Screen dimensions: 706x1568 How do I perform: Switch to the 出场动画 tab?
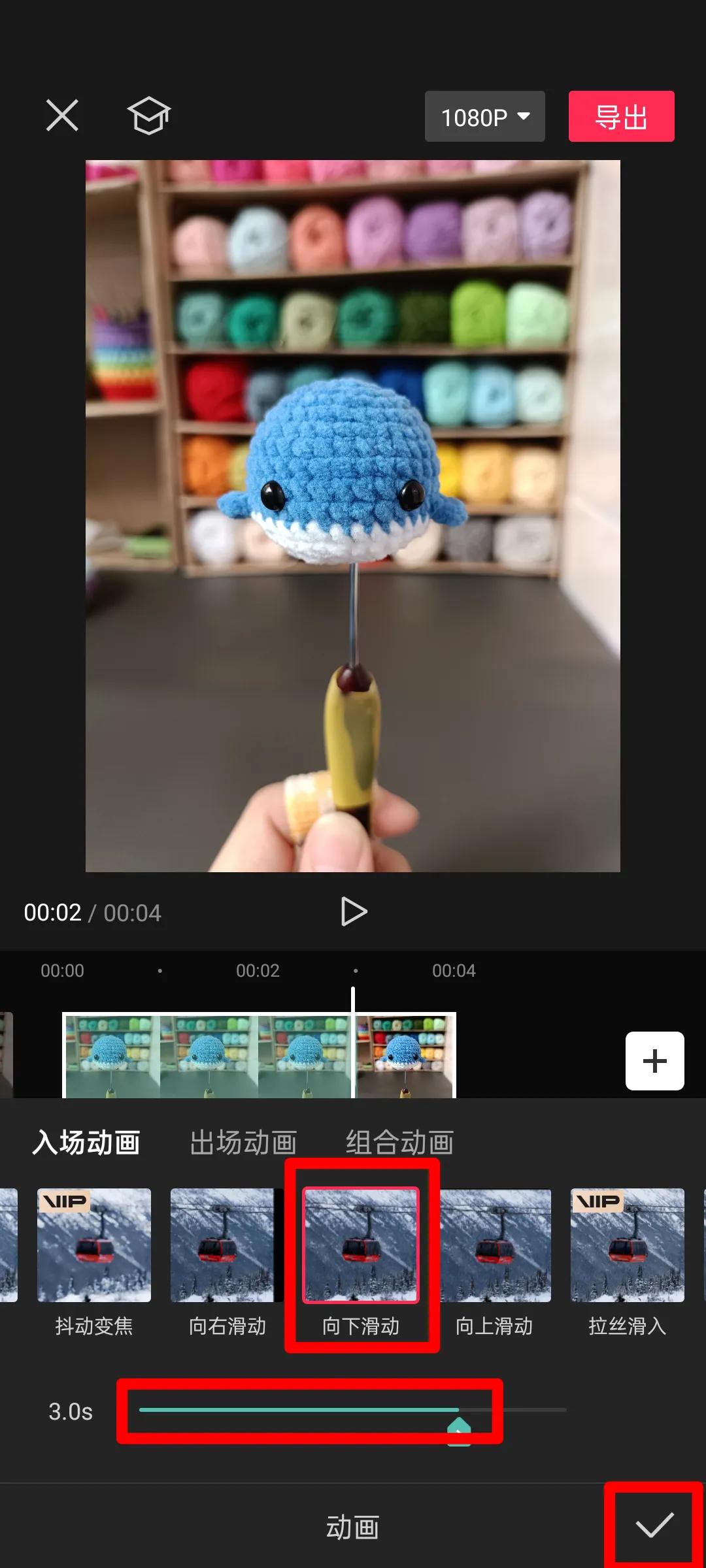(x=244, y=1142)
